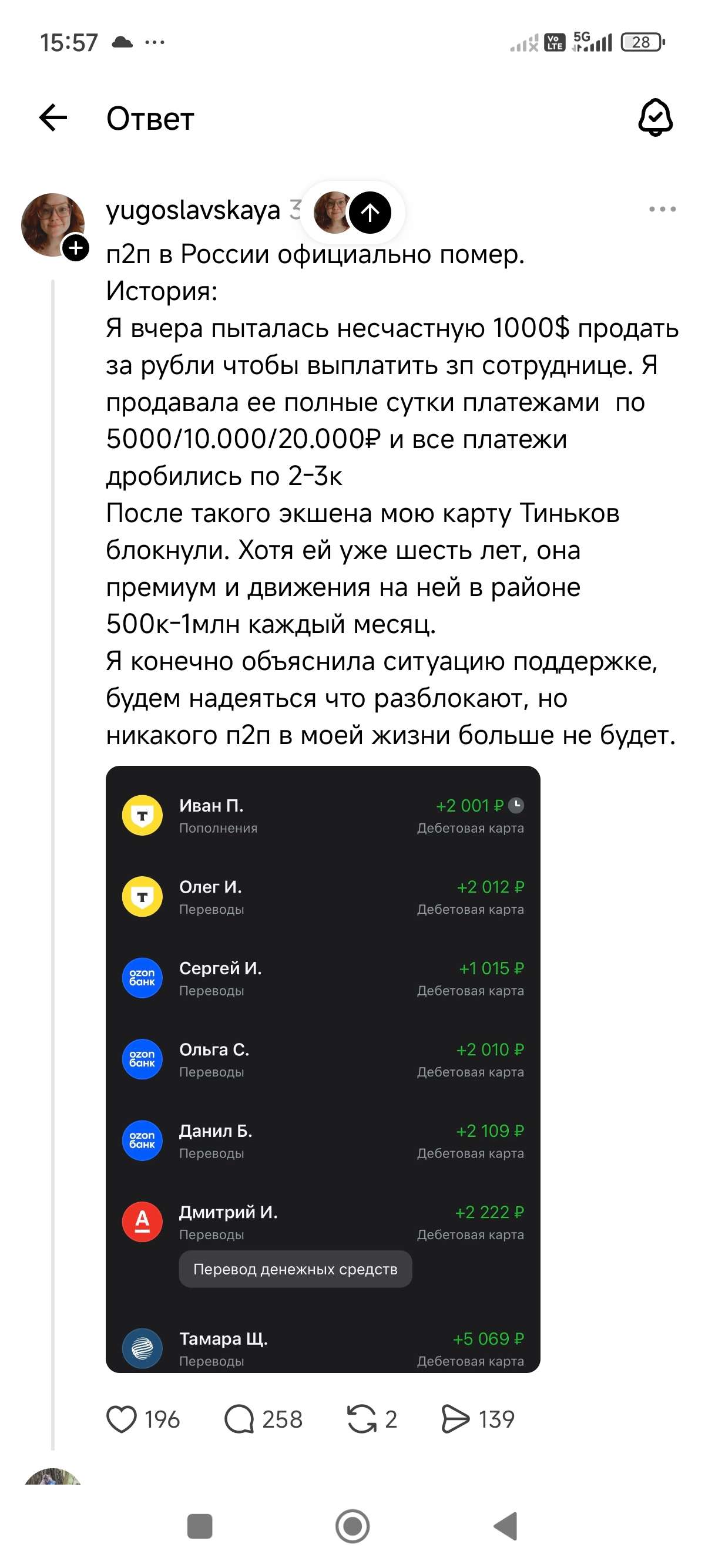Repost yugoslavskaya's post
Image resolution: width=705 pixels, height=1568 pixels.
[x=362, y=1419]
